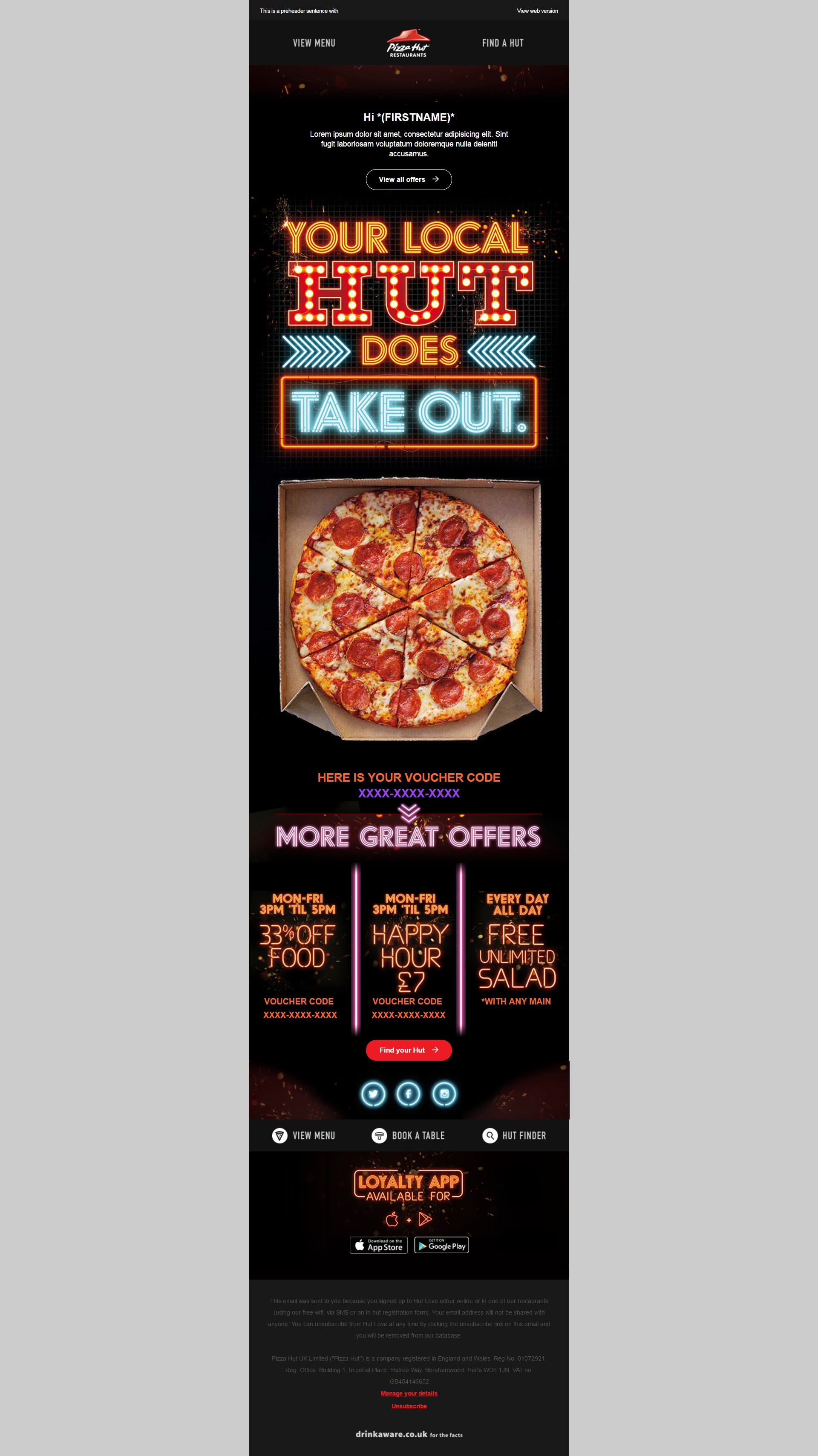Tap the red Find your Hut button
This screenshot has width=818, height=1456.
pyautogui.click(x=408, y=1050)
